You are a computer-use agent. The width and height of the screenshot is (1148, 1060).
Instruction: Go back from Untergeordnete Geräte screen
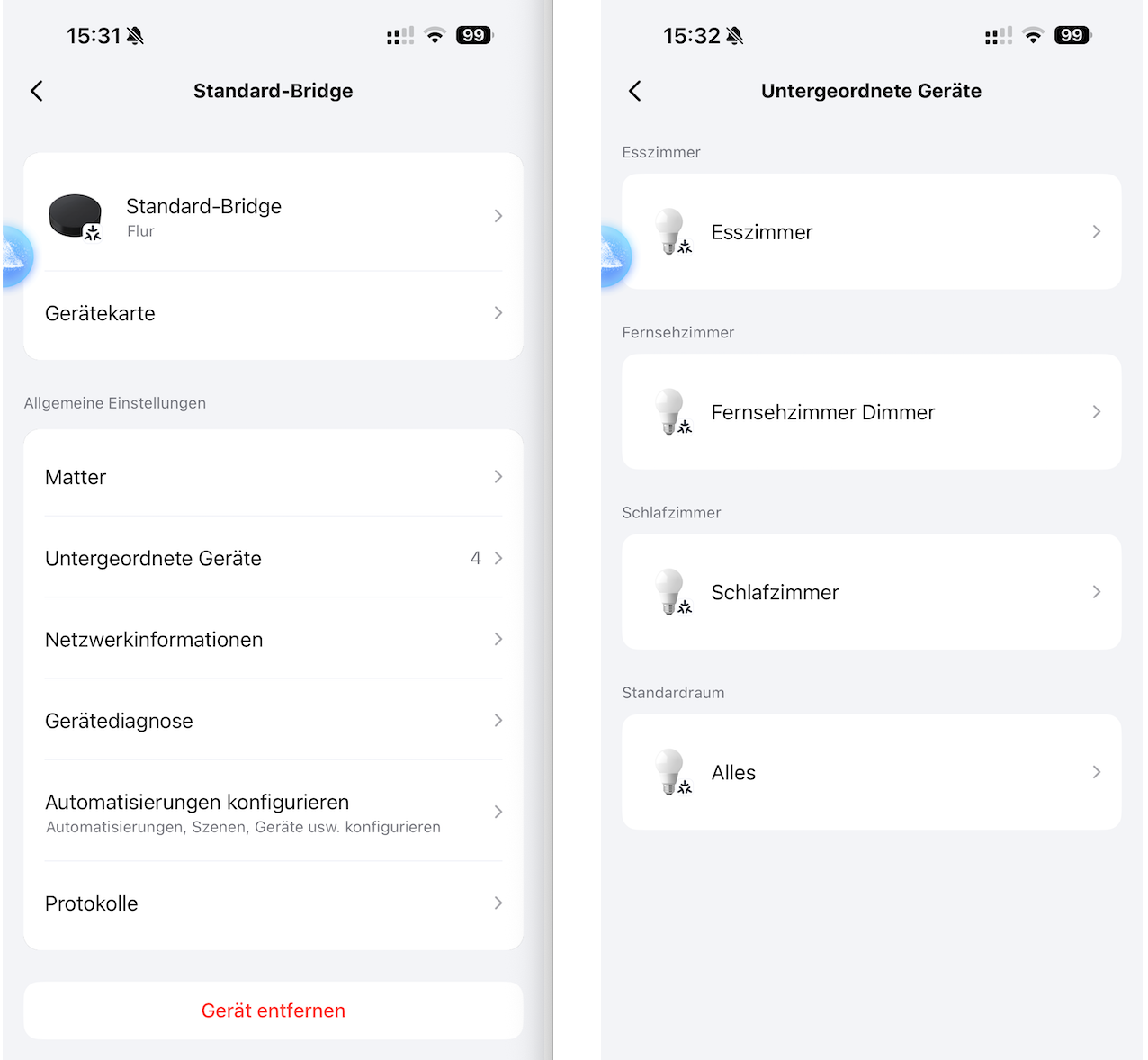click(x=635, y=91)
